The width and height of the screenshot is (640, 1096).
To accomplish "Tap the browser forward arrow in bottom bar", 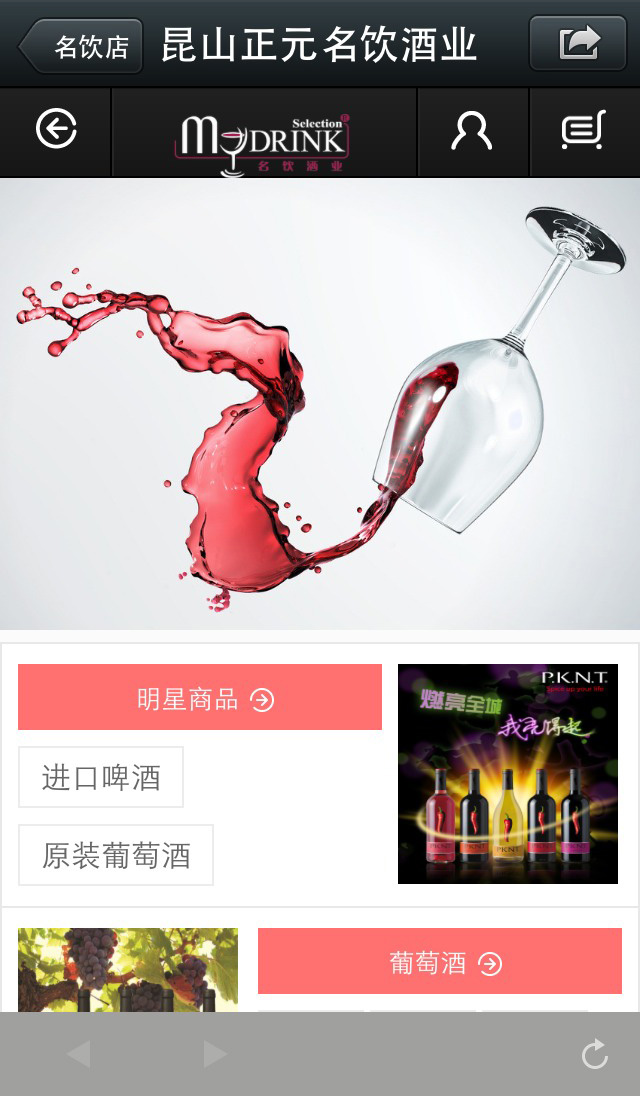I will pyautogui.click(x=214, y=1054).
